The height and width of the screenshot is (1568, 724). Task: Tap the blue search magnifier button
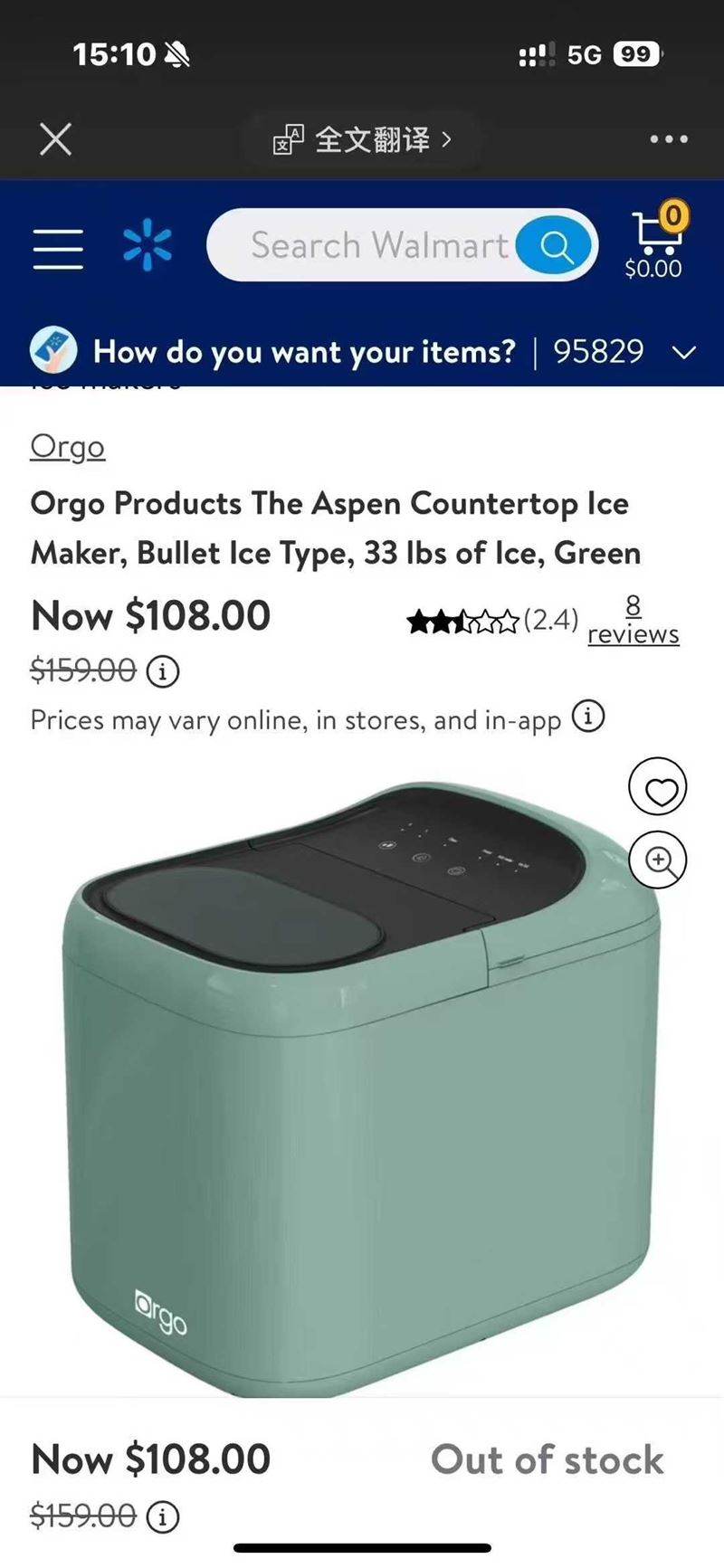pos(554,245)
